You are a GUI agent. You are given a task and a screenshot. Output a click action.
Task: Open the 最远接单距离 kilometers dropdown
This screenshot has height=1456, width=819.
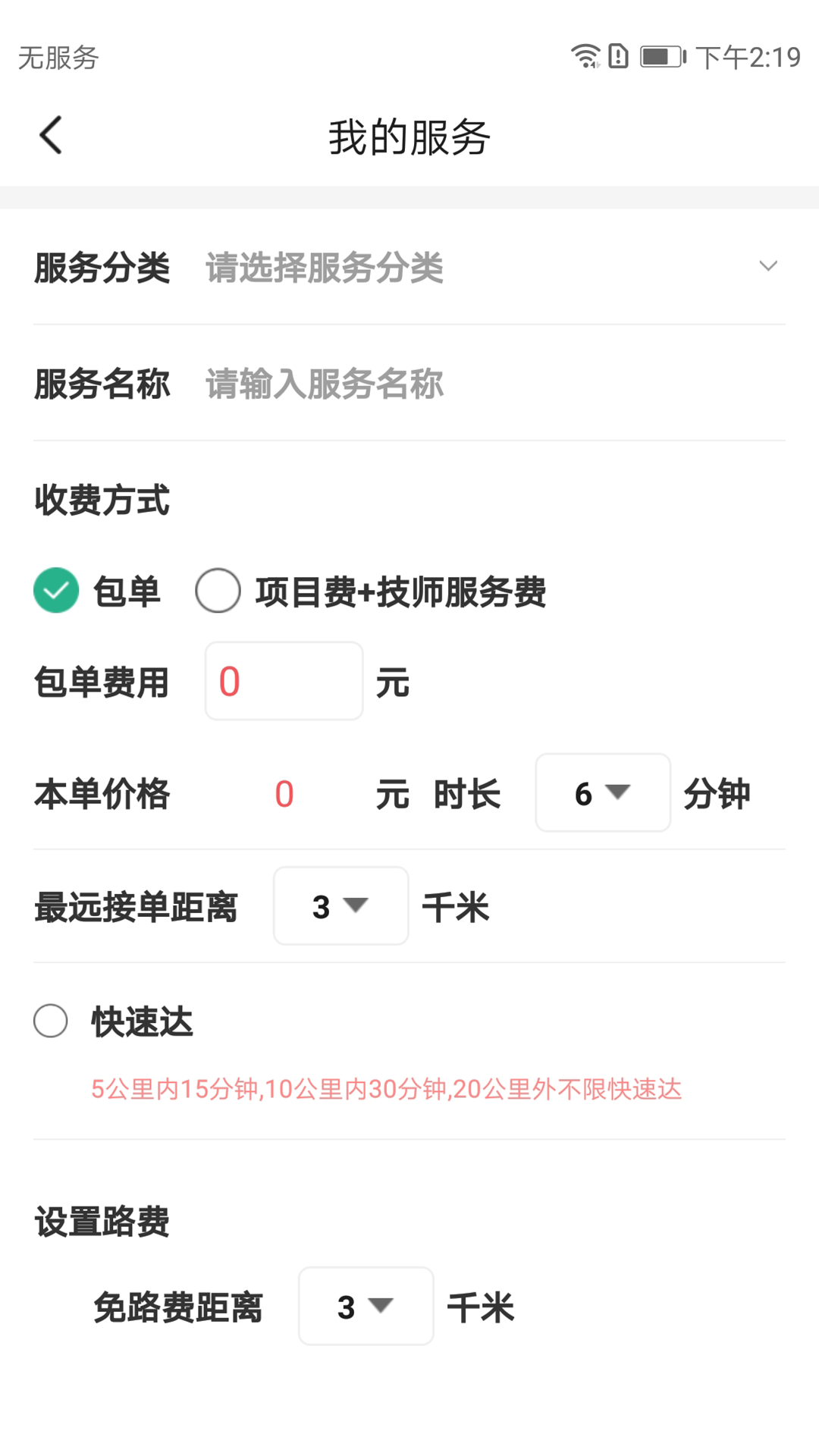(340, 905)
